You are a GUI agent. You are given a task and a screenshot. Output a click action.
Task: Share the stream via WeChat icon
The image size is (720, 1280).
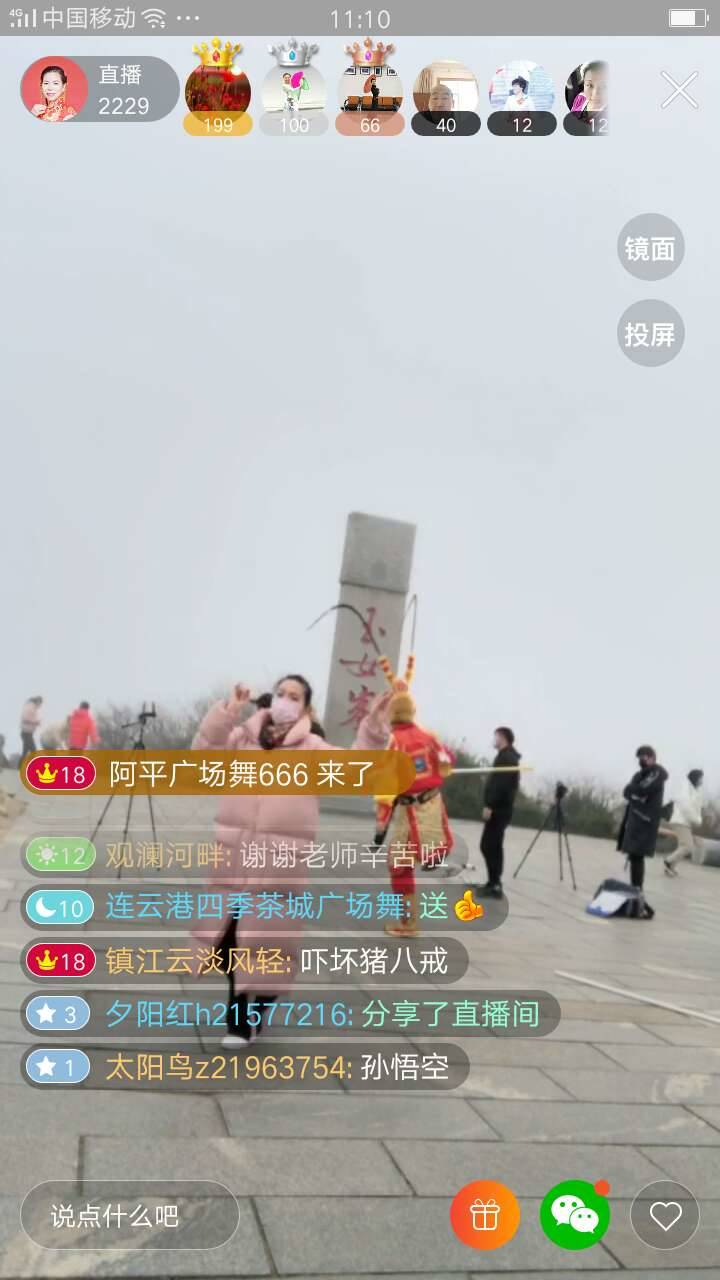click(575, 1215)
